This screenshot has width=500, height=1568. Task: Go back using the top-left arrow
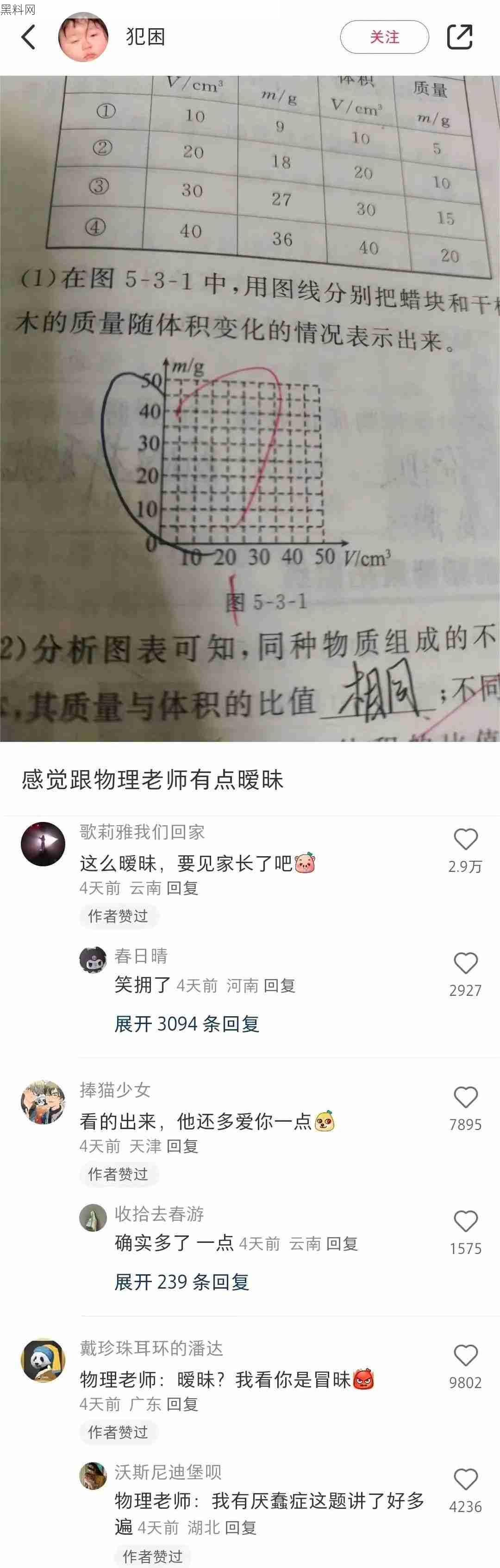(28, 37)
